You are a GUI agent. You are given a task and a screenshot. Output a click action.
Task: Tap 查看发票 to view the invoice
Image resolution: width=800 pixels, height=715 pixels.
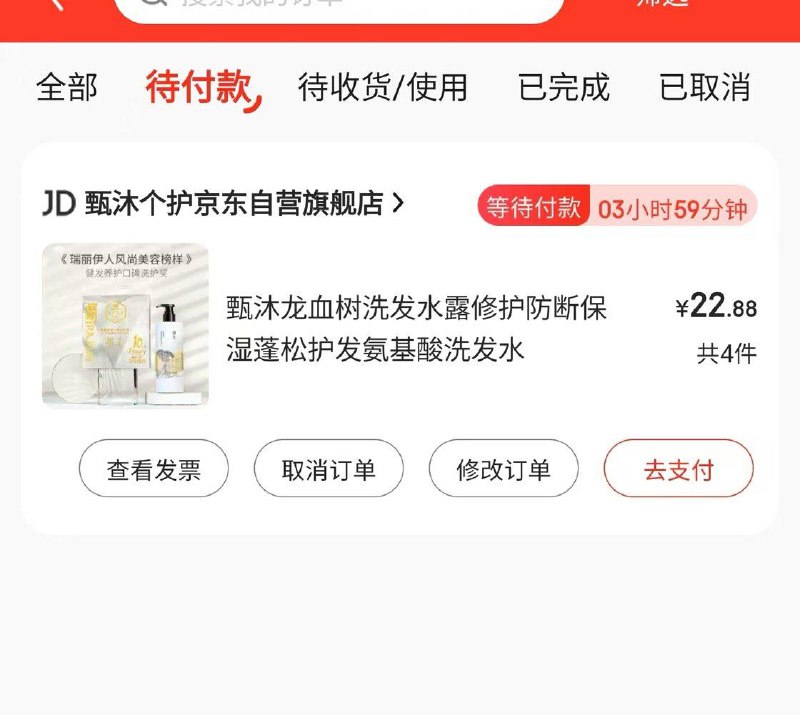(154, 469)
